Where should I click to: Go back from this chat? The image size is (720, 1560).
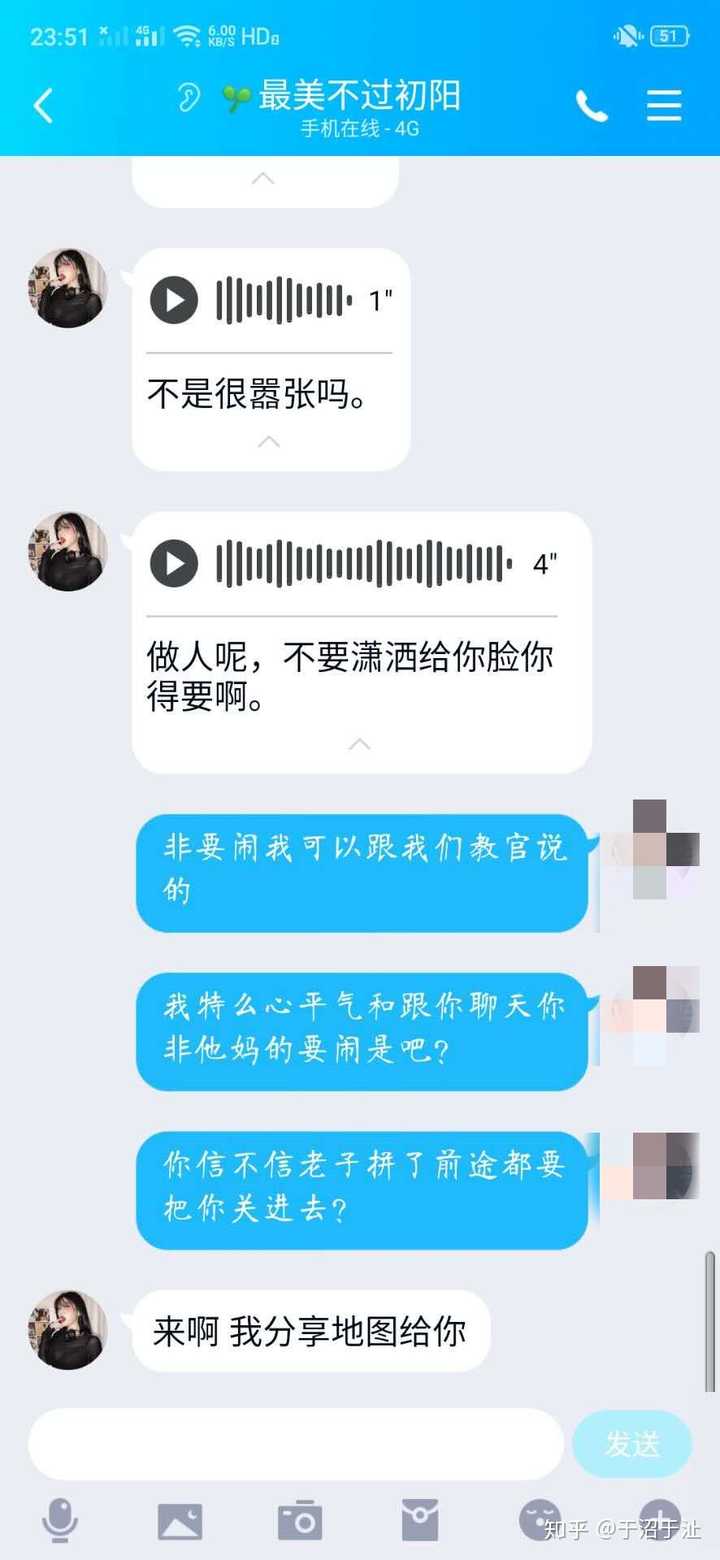(x=42, y=104)
